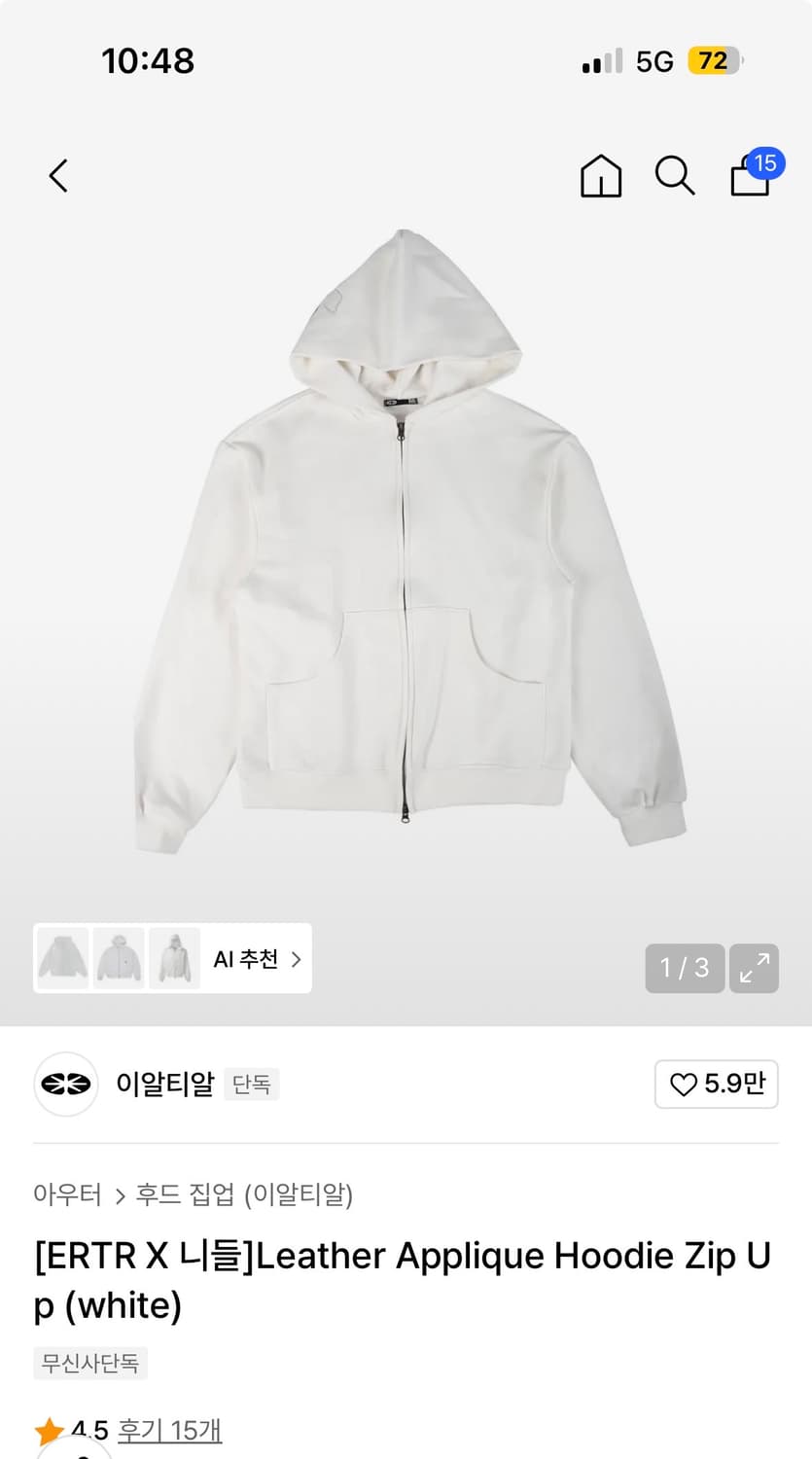Open 후기 15개 reviews link
The image size is (812, 1459).
(x=169, y=1430)
